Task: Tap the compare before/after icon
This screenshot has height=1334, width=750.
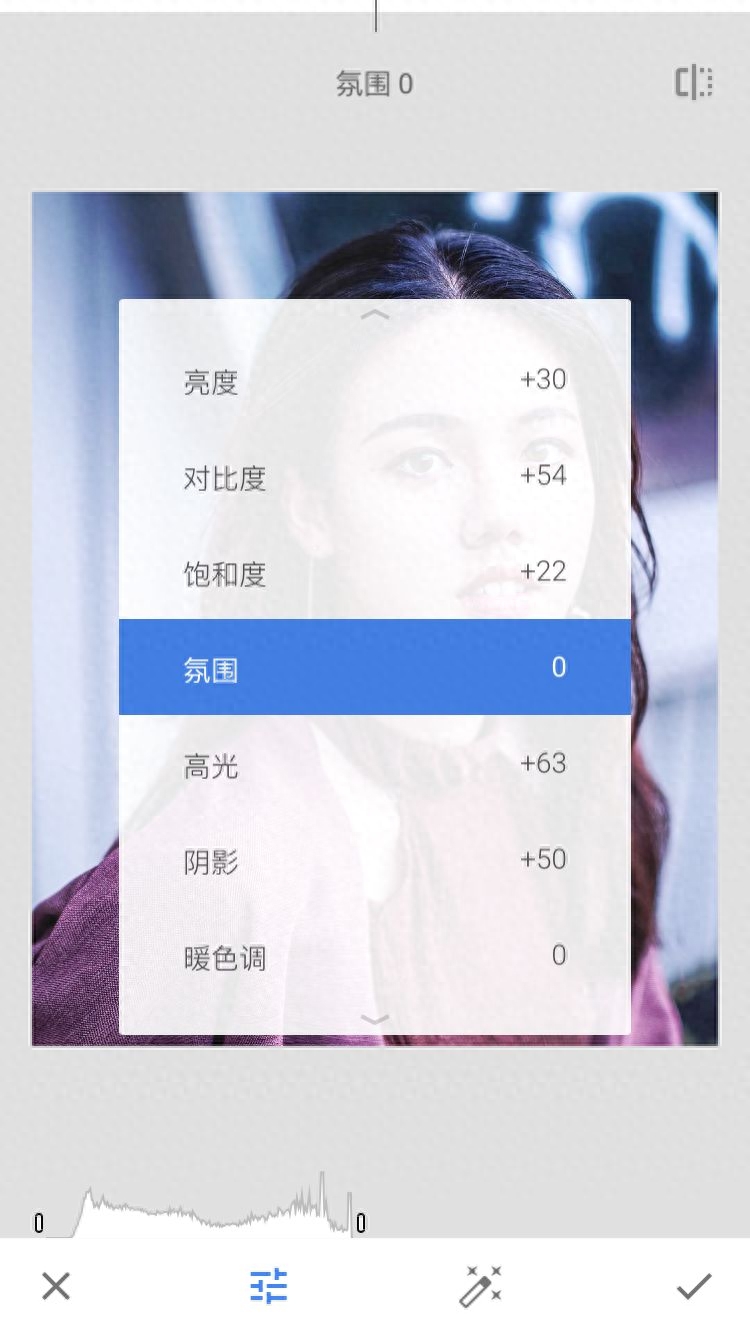Action: pos(693,83)
